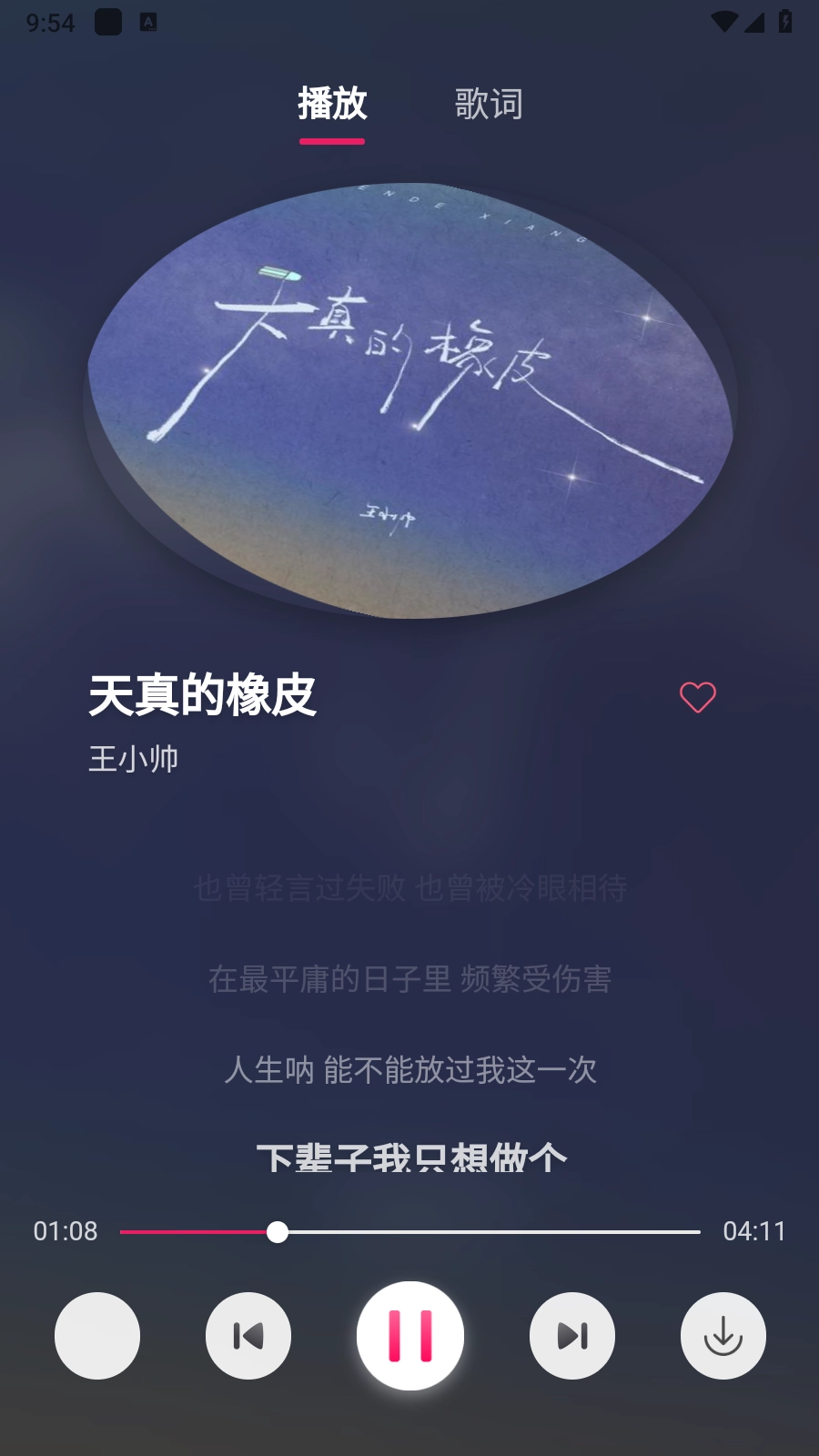Screen dimensions: 819x1456
Task: Switch to the 歌词 lyrics tab
Action: coord(490,105)
